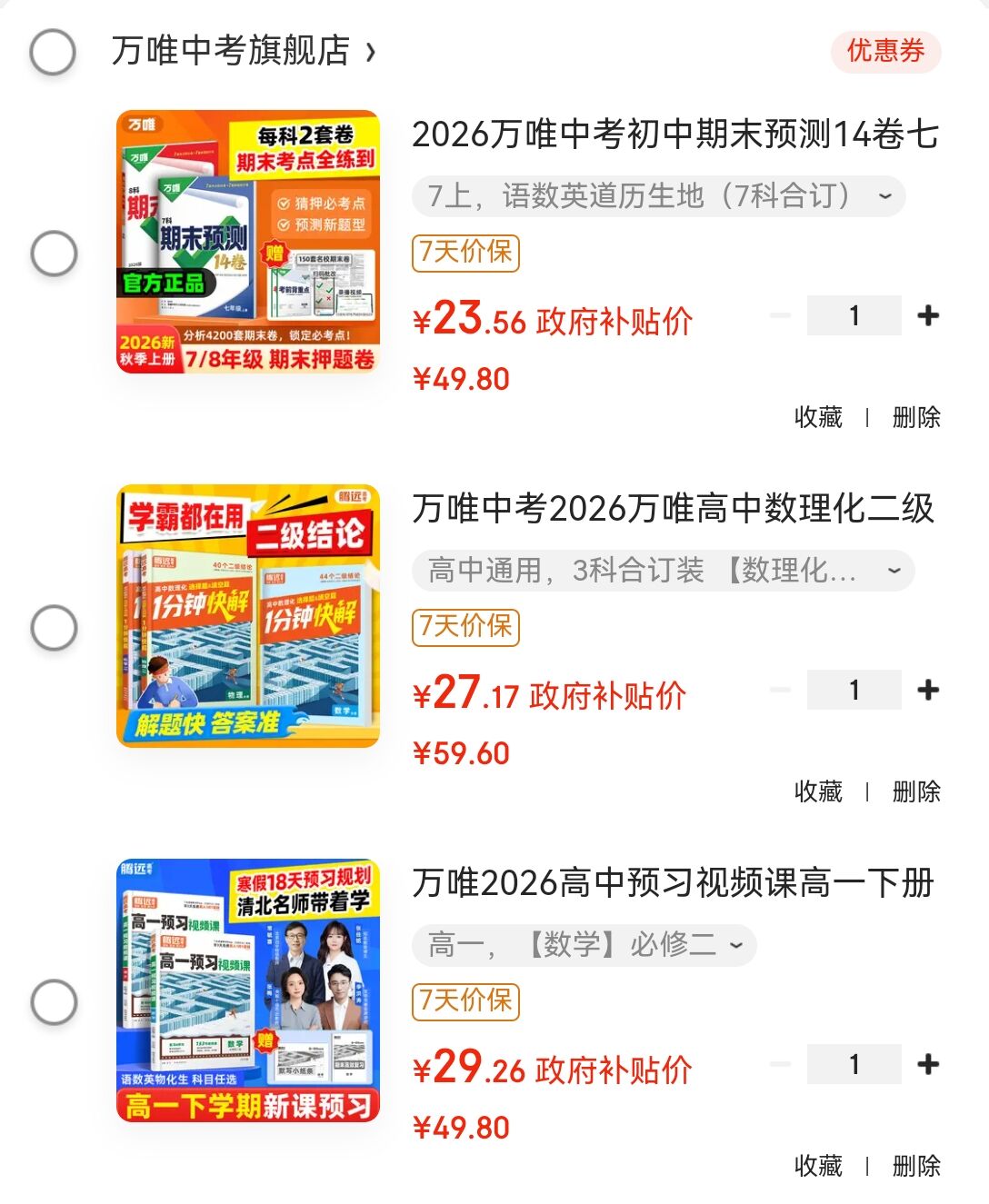Expand the 高中通用，3科合订装 variant dropdown

(663, 571)
